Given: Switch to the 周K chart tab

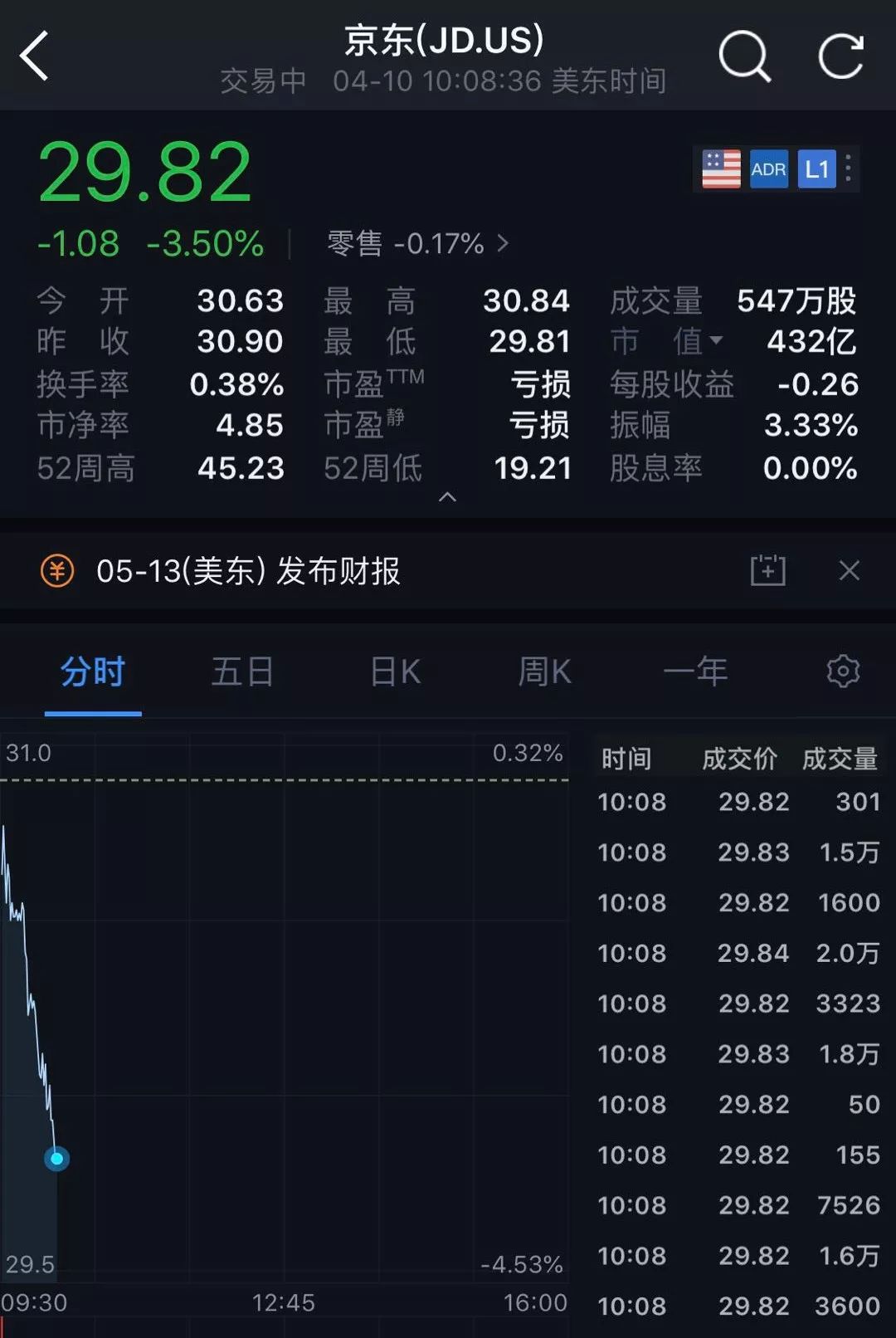Looking at the screenshot, I should (544, 671).
